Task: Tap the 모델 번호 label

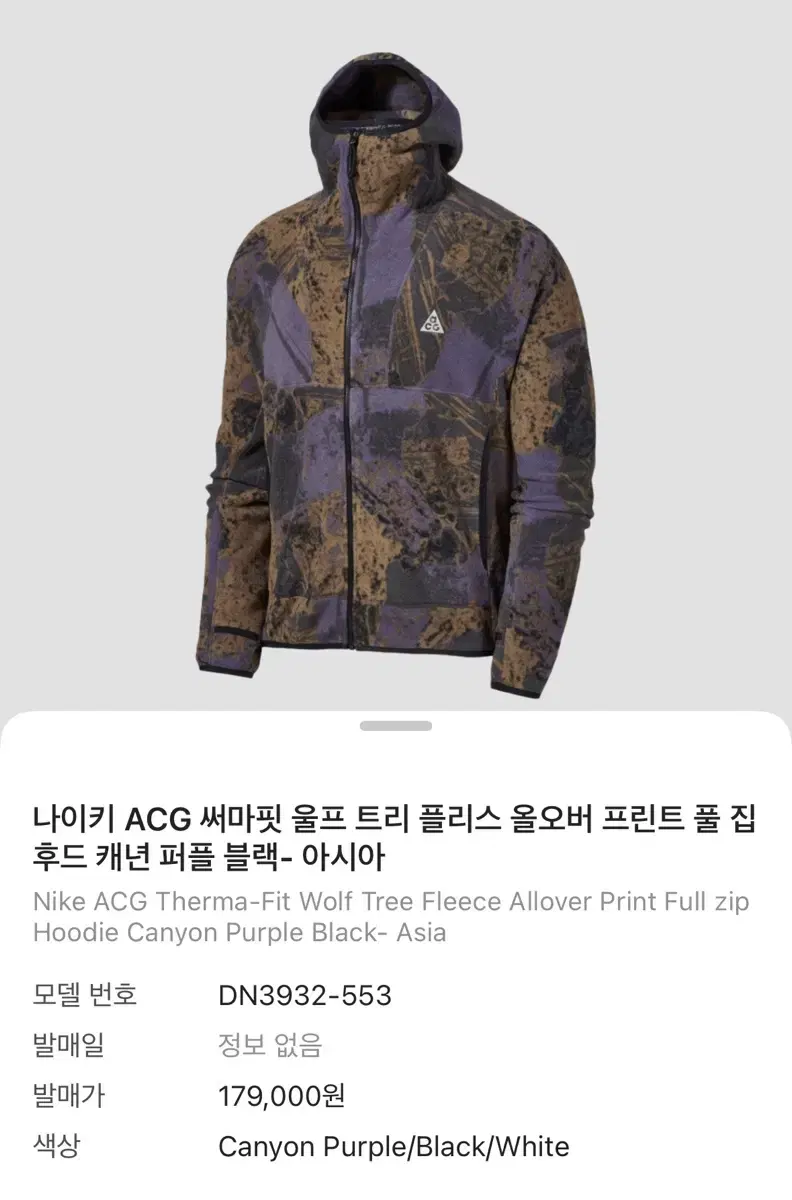Action: click(85, 995)
